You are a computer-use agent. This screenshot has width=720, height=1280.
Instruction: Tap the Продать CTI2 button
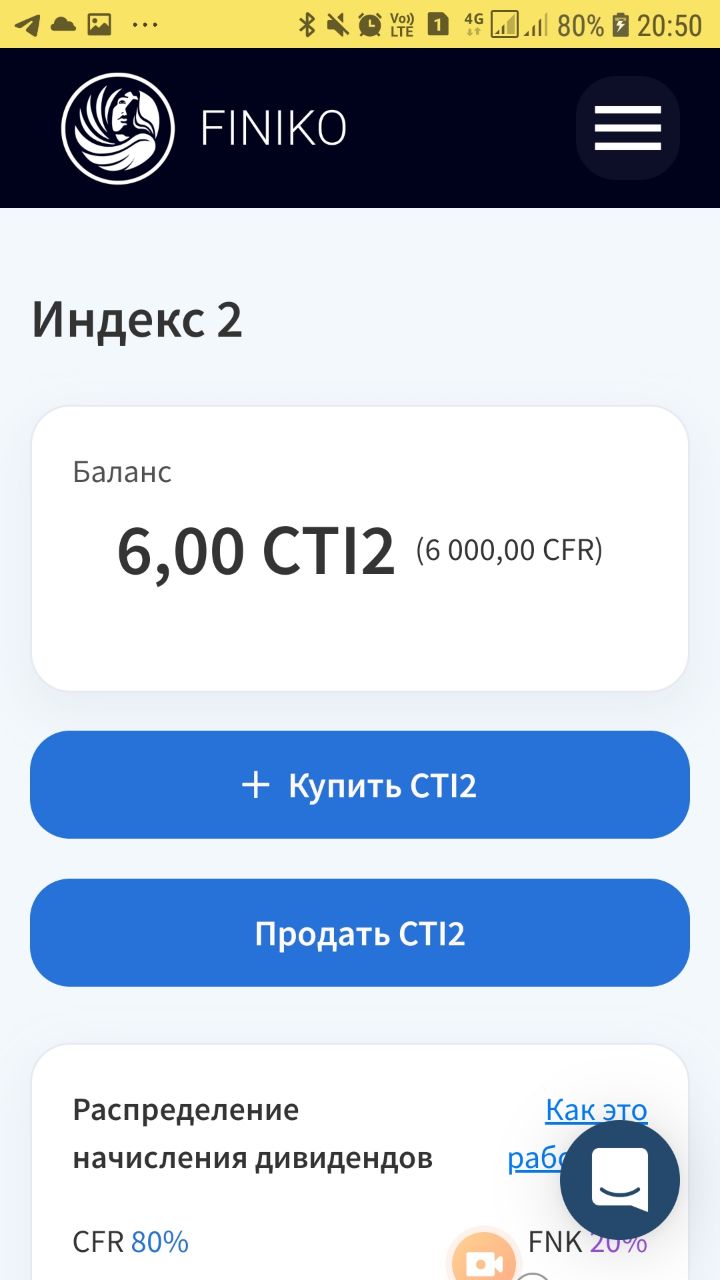click(x=360, y=933)
